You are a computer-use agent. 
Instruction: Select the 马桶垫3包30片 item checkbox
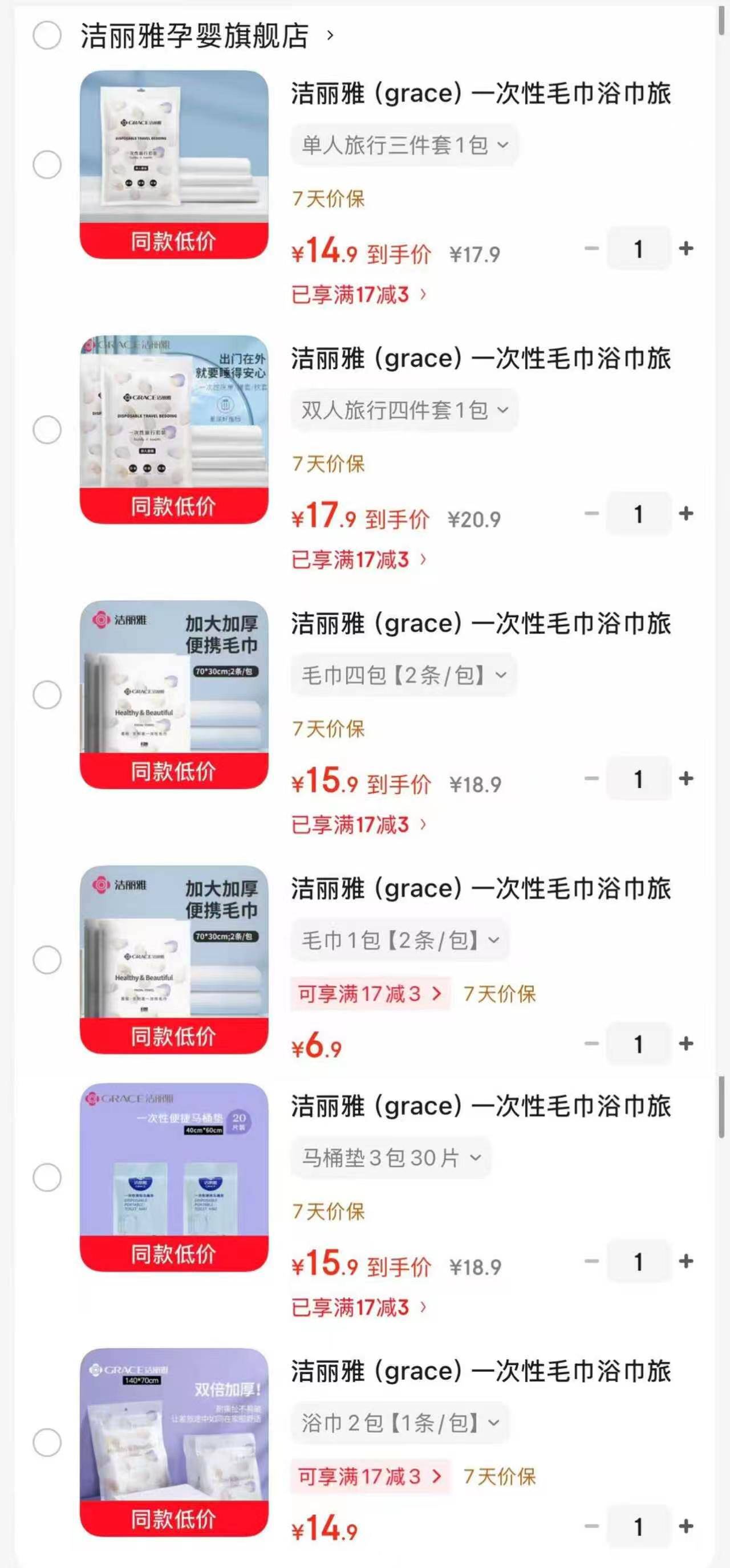48,1179
